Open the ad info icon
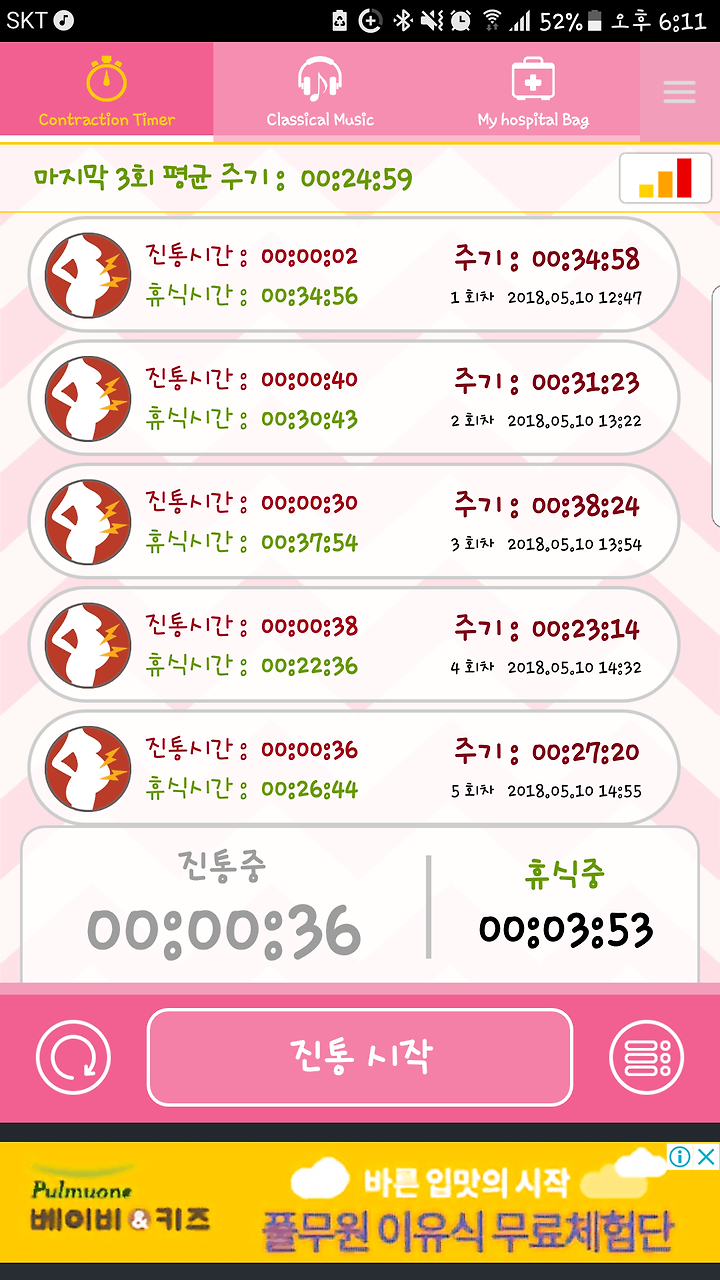Image resolution: width=720 pixels, height=1280 pixels. 680,1157
